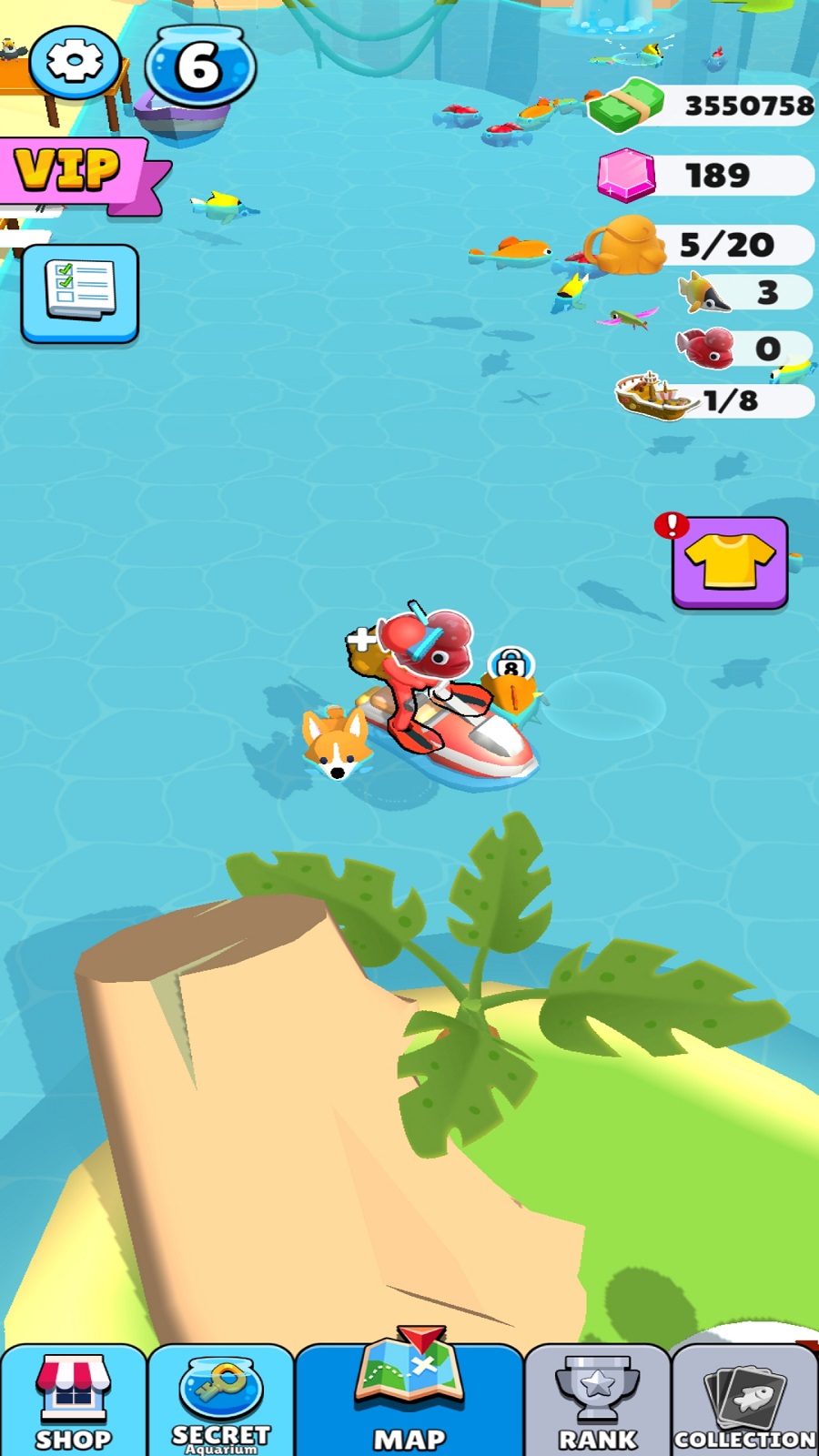View the Collection tab
Screen dimensions: 819x1456
tap(744, 1401)
